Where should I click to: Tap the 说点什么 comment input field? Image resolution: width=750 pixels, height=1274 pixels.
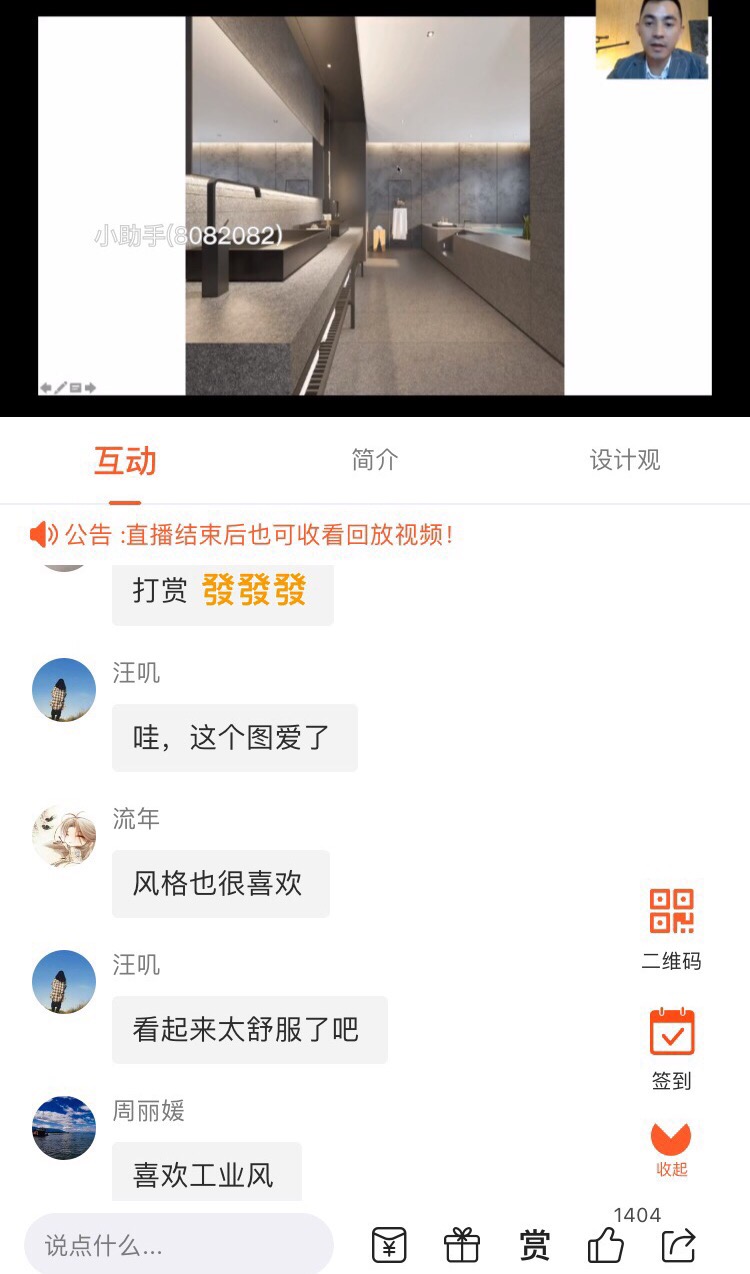pos(178,1246)
